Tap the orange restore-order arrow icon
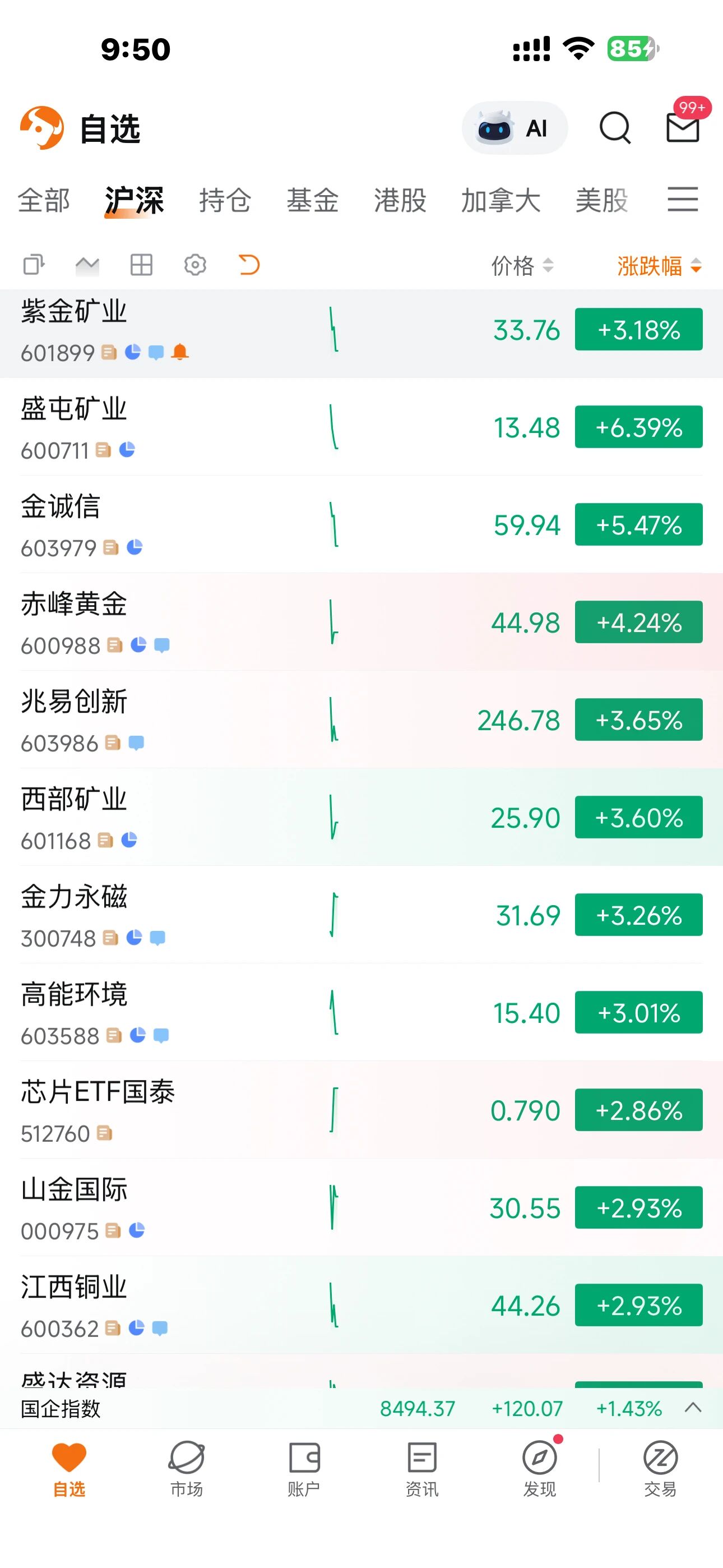Image resolution: width=723 pixels, height=1568 pixels. point(249,265)
